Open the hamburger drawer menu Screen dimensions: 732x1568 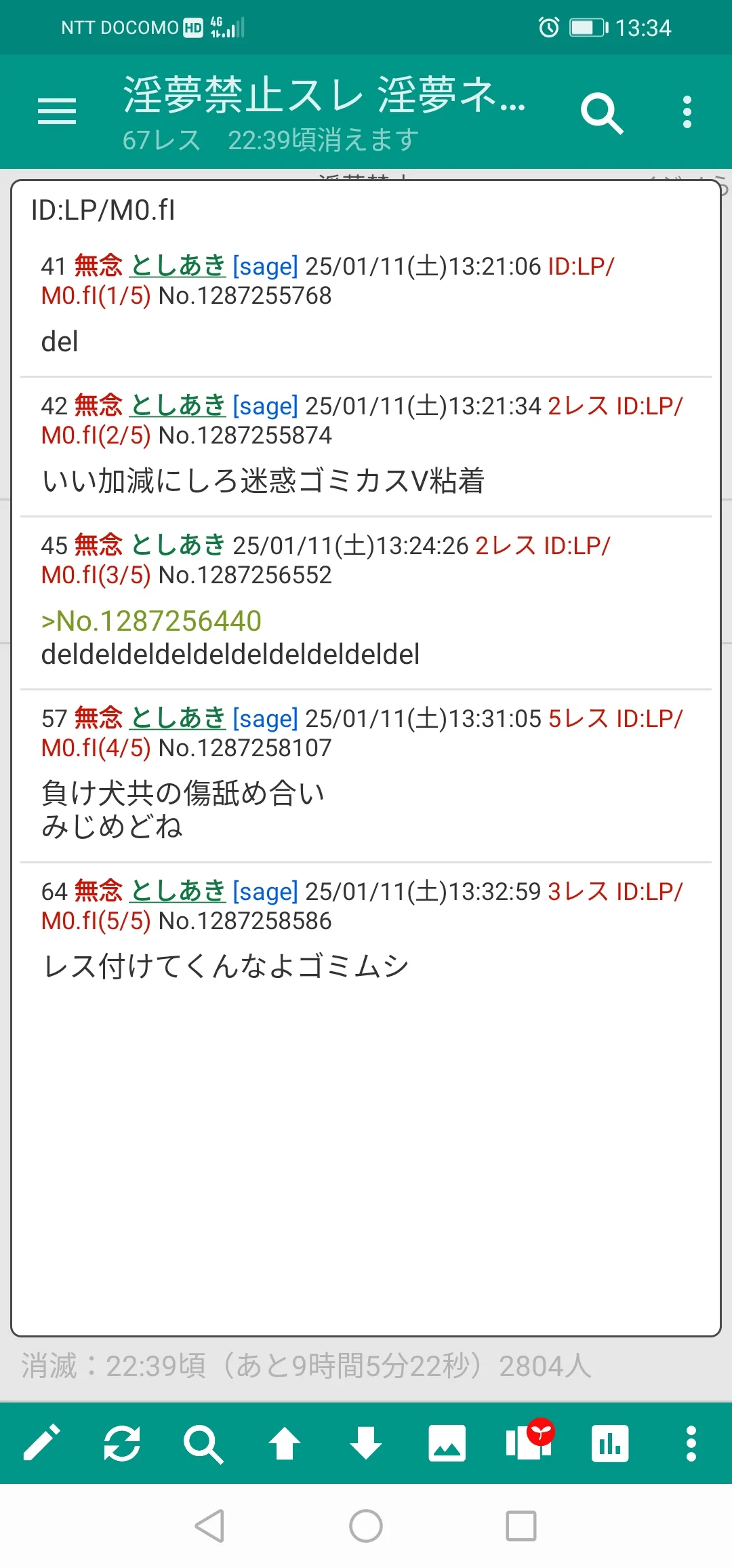(x=57, y=111)
